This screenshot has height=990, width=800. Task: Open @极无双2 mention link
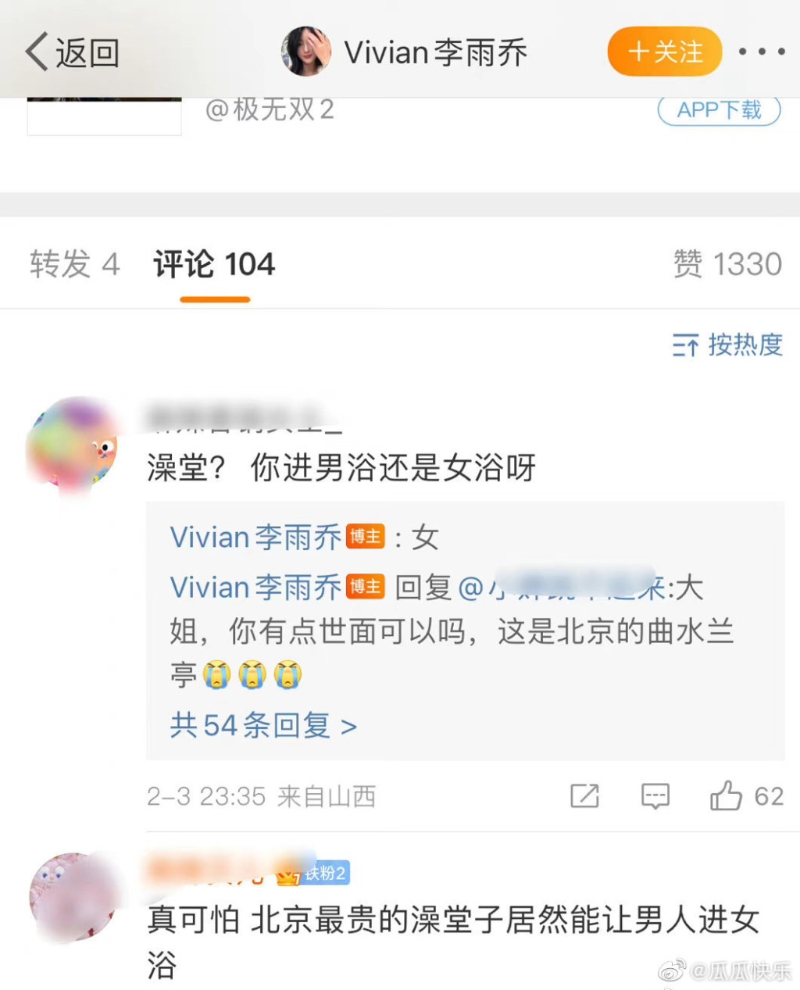(x=269, y=110)
